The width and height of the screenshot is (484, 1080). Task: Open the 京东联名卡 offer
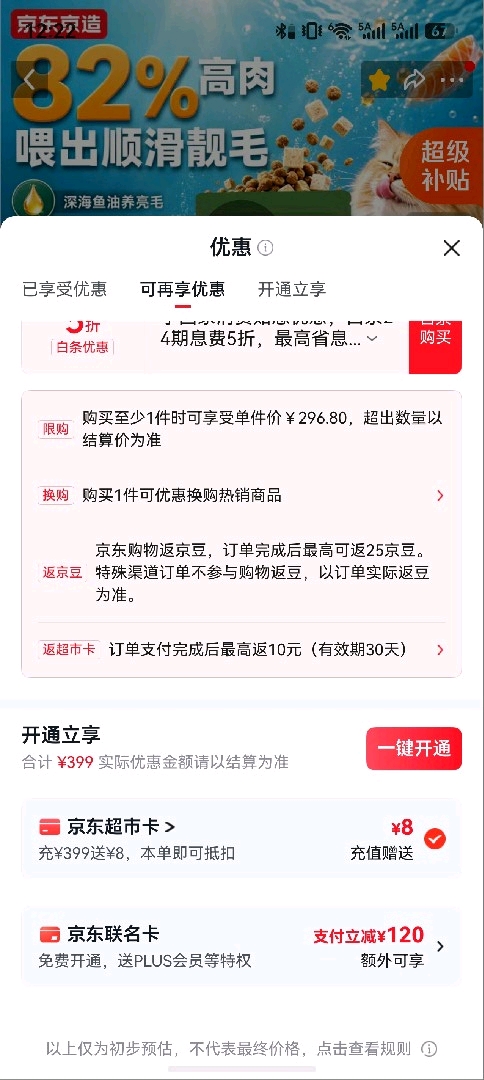pos(242,945)
